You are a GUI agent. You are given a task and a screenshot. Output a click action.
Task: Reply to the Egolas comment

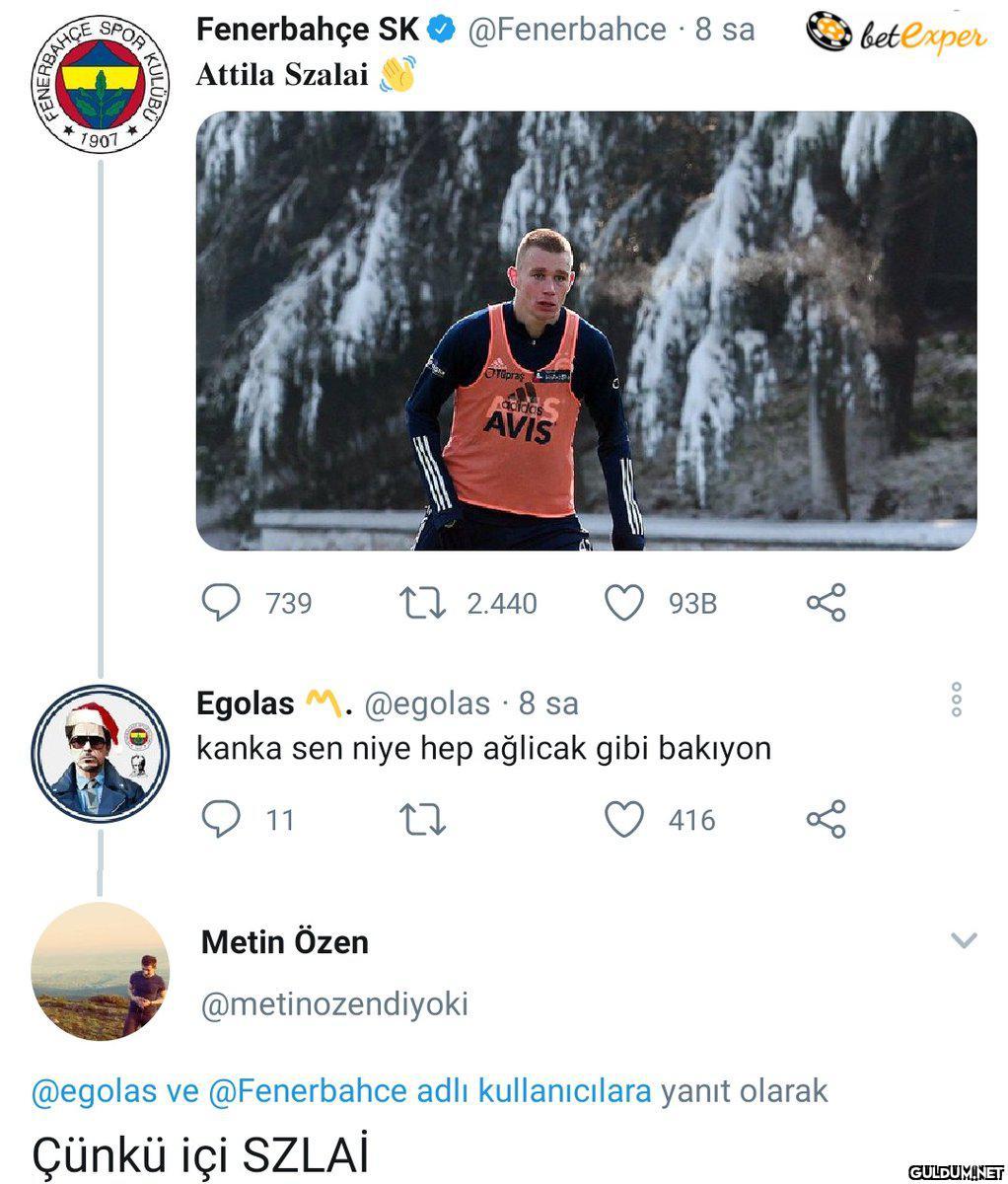pos(221,819)
